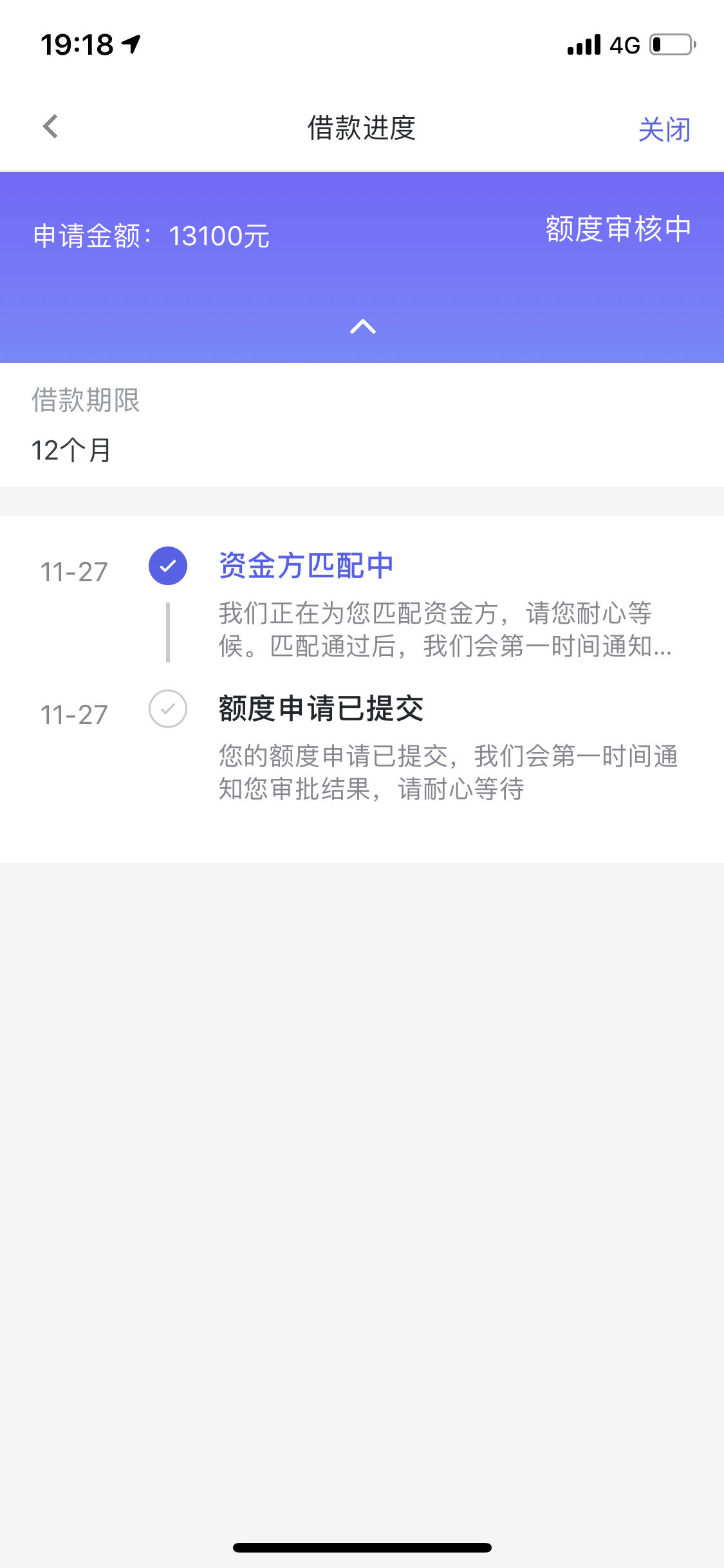The image size is (724, 1568).
Task: Go back using the top-left arrow
Action: 50,126
